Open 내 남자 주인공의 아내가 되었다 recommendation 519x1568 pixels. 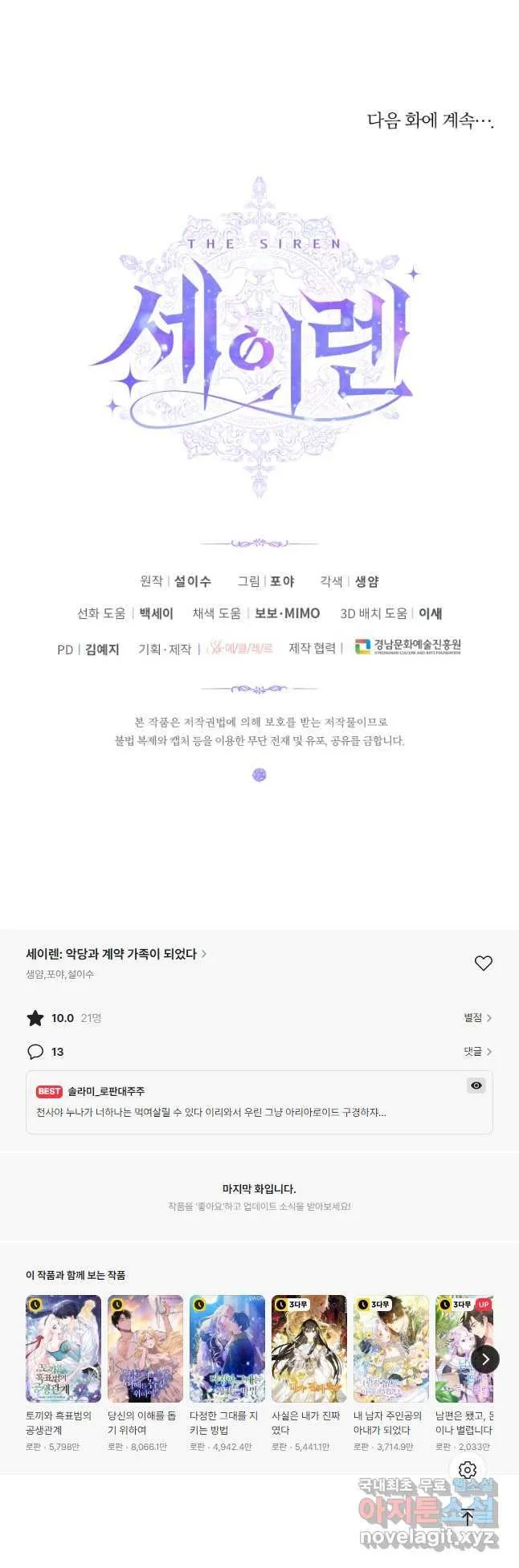(391, 1349)
